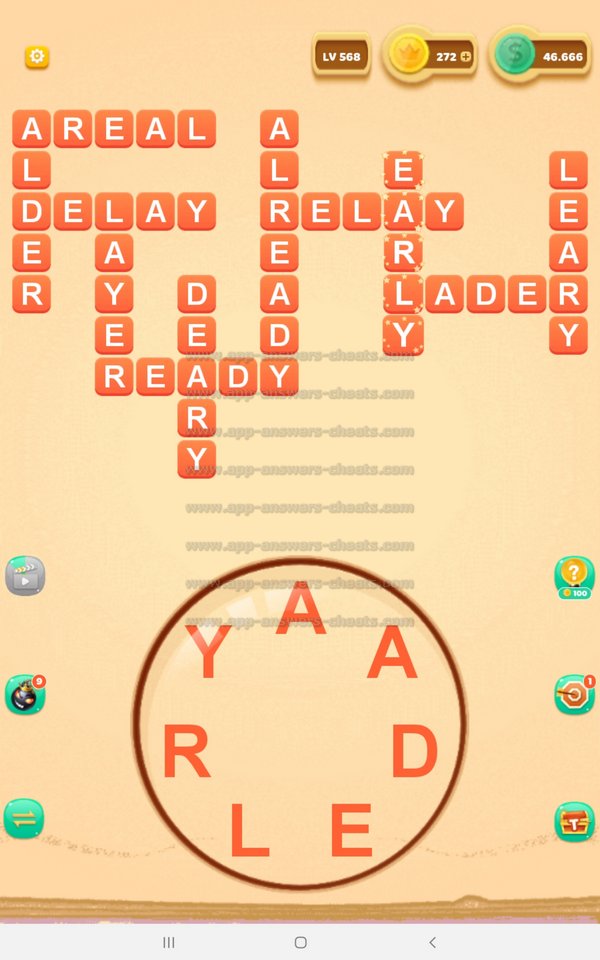This screenshot has width=600, height=960.
Task: Shuffle the letters in the wheel
Action: tap(24, 818)
